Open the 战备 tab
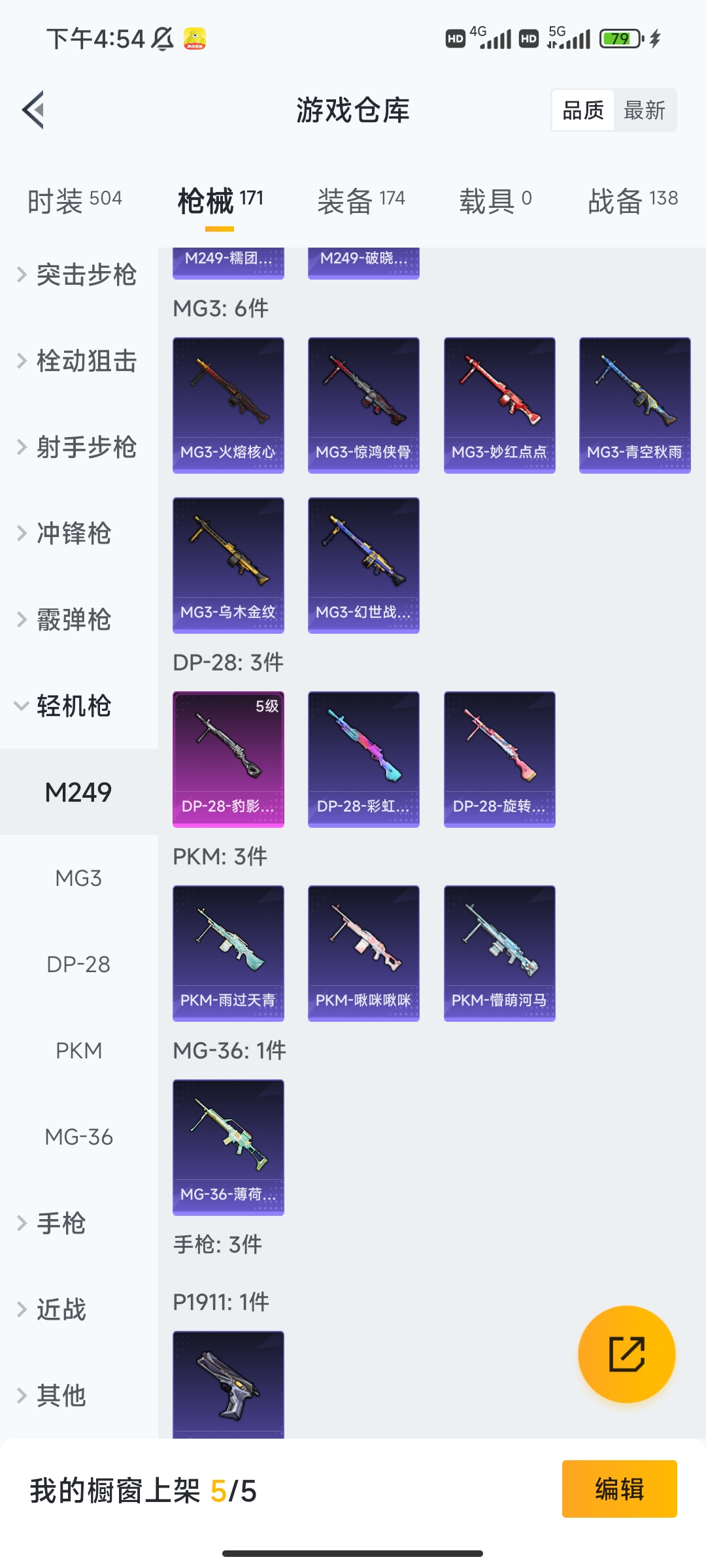The image size is (706, 1568). coord(632,201)
